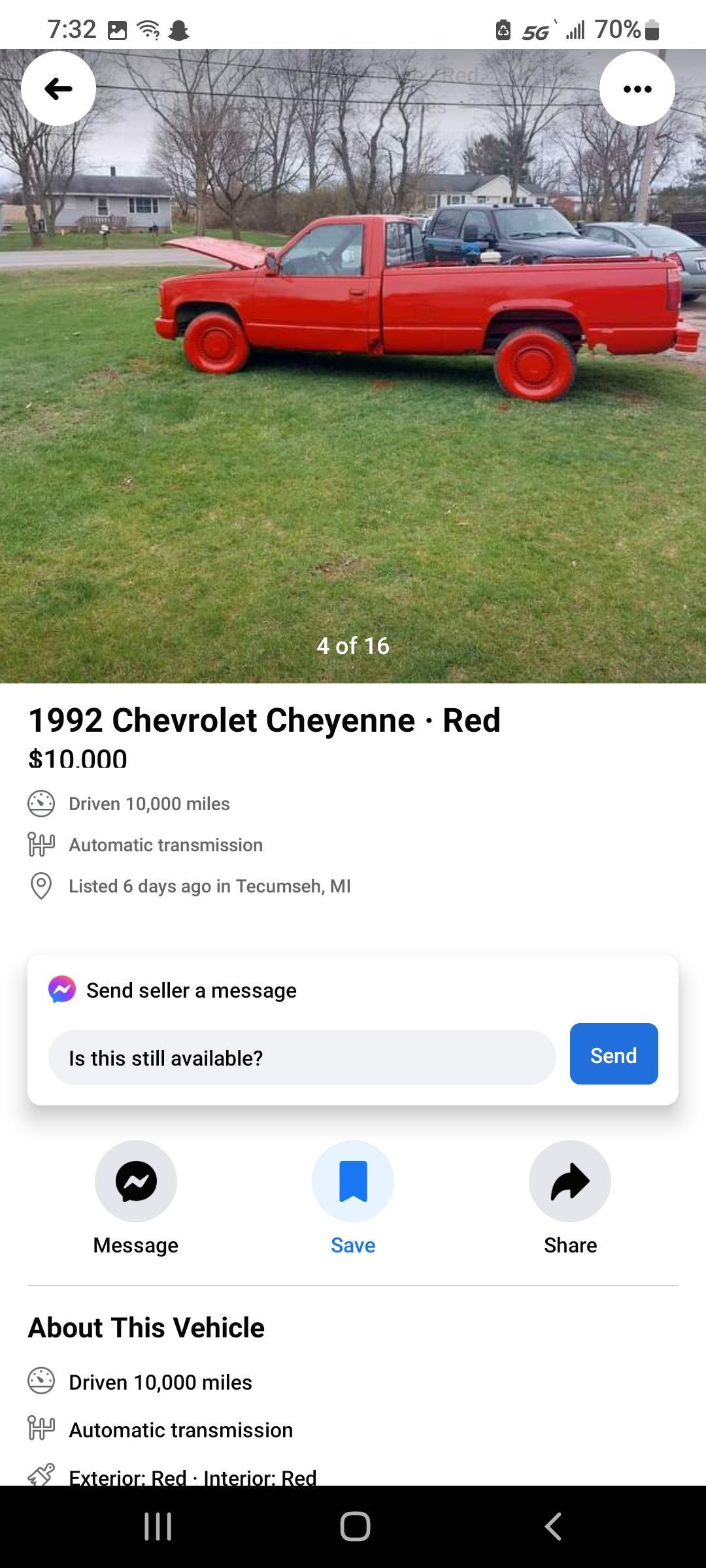
Task: Click the Save bookmark icon
Action: tap(352, 1181)
